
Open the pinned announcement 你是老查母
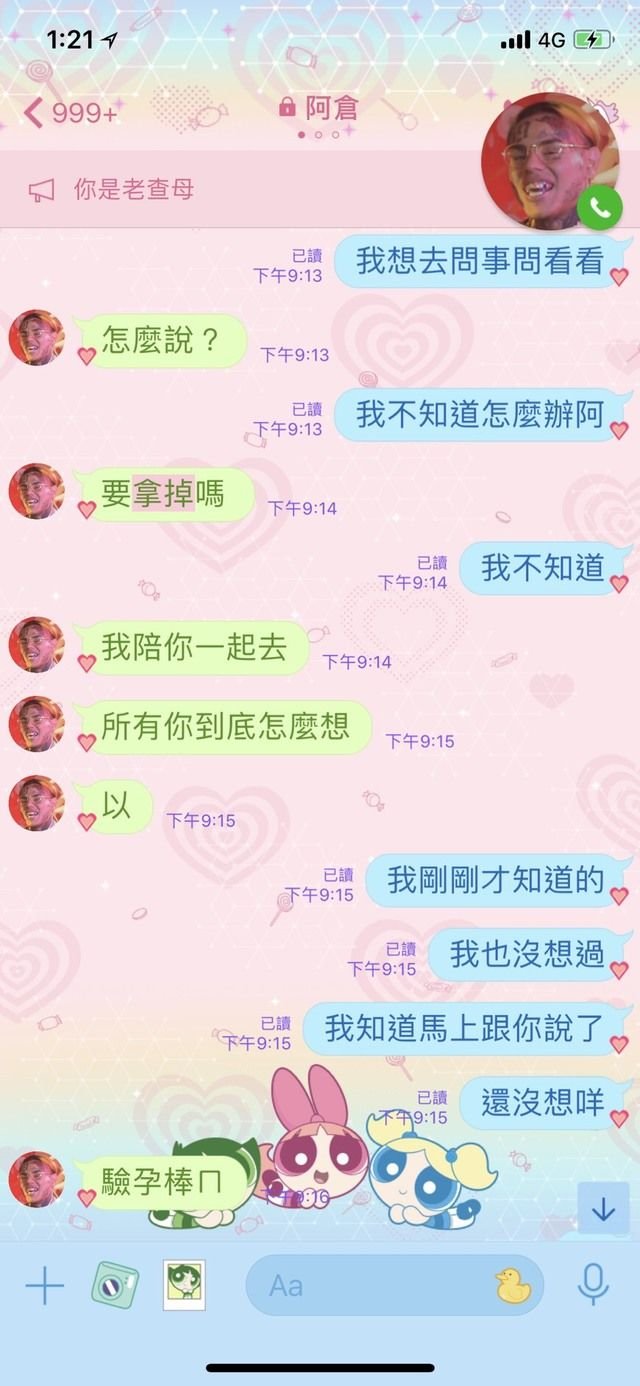[x=134, y=190]
